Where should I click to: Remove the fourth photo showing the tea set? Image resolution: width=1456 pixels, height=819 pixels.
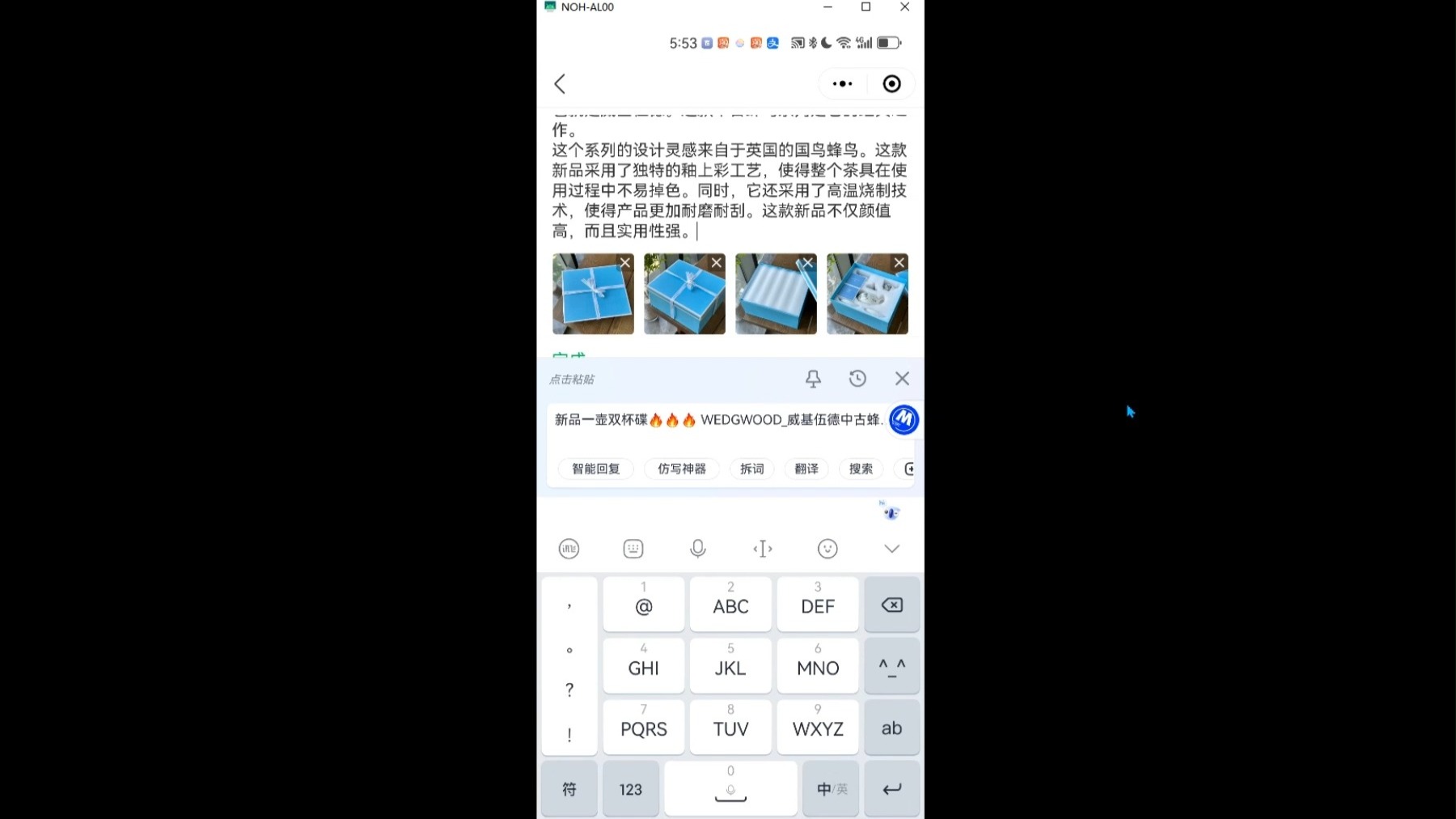[x=899, y=263]
